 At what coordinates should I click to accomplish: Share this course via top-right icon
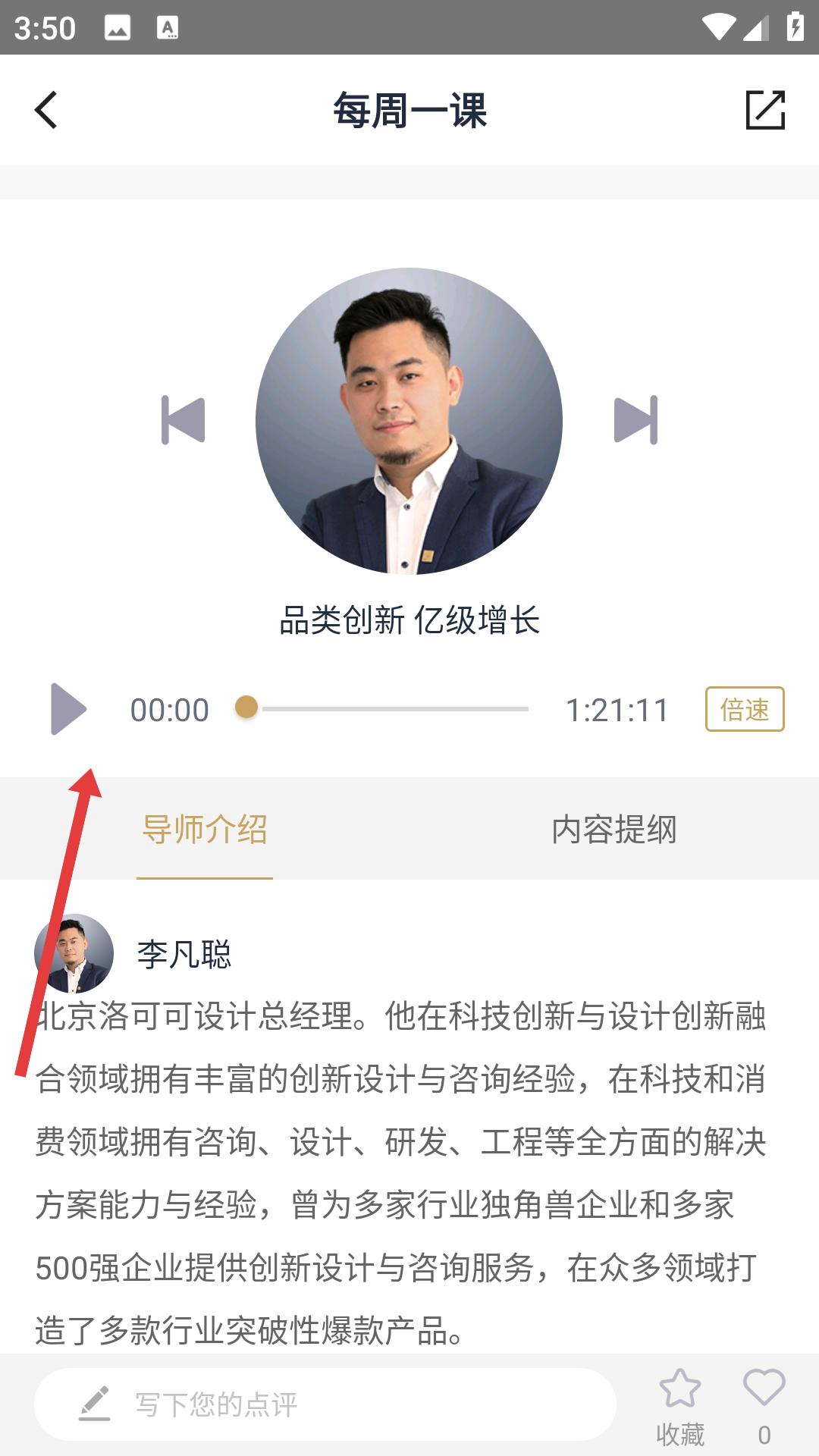point(764,110)
